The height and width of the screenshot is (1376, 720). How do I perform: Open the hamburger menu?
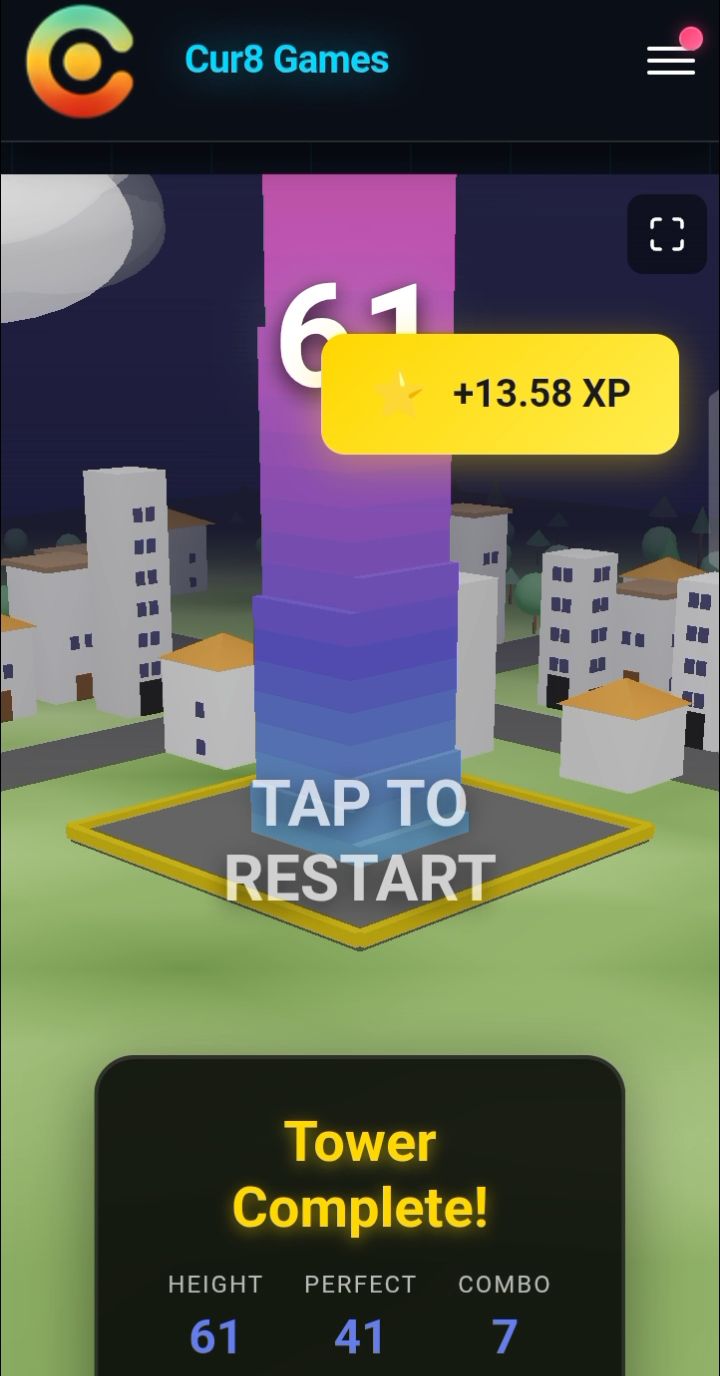(670, 61)
